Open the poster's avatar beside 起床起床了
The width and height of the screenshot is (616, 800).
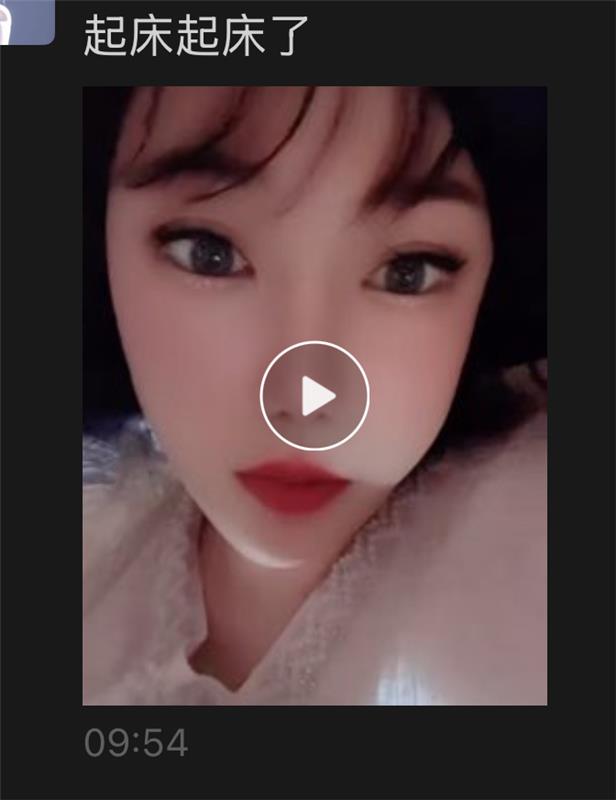point(26,21)
